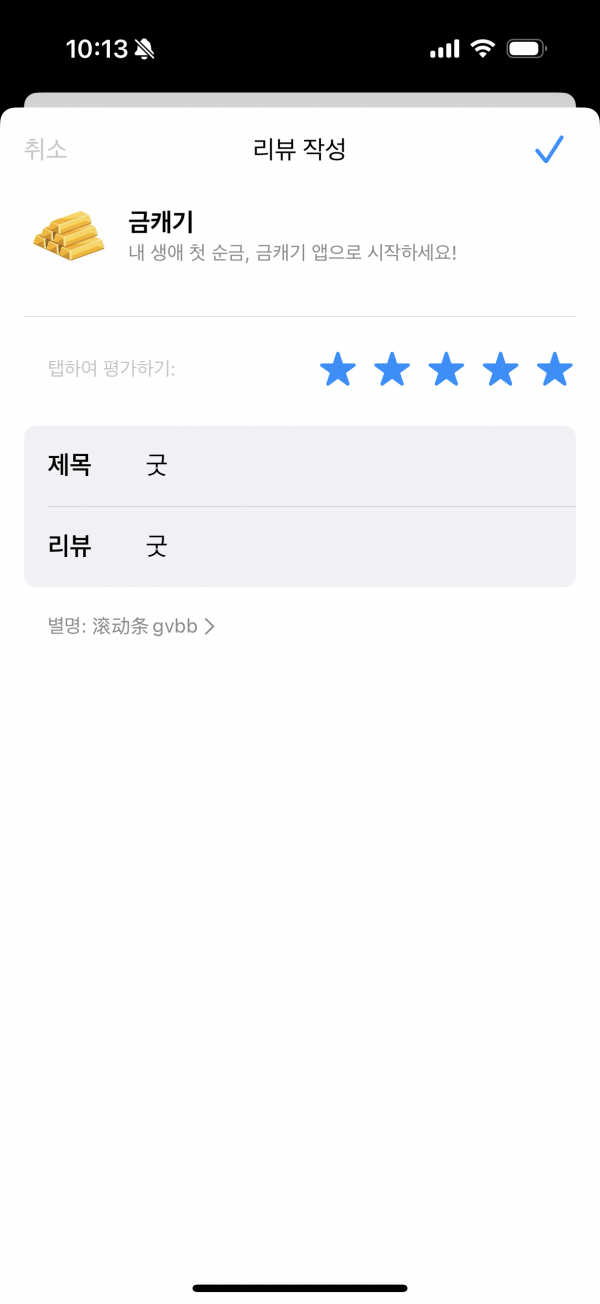
Task: Open the 별명 nickname setting
Action: (131, 627)
